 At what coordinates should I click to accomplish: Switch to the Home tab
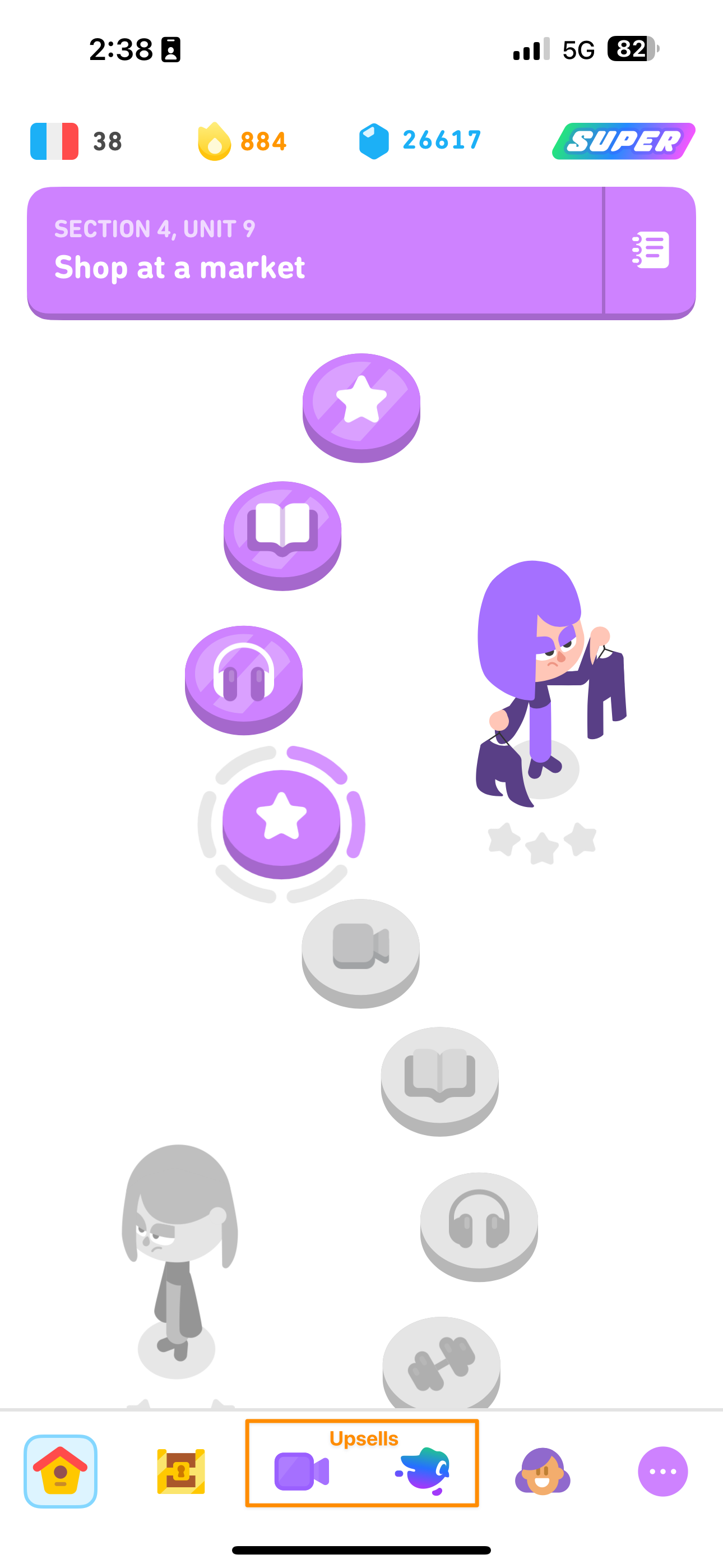61,1471
